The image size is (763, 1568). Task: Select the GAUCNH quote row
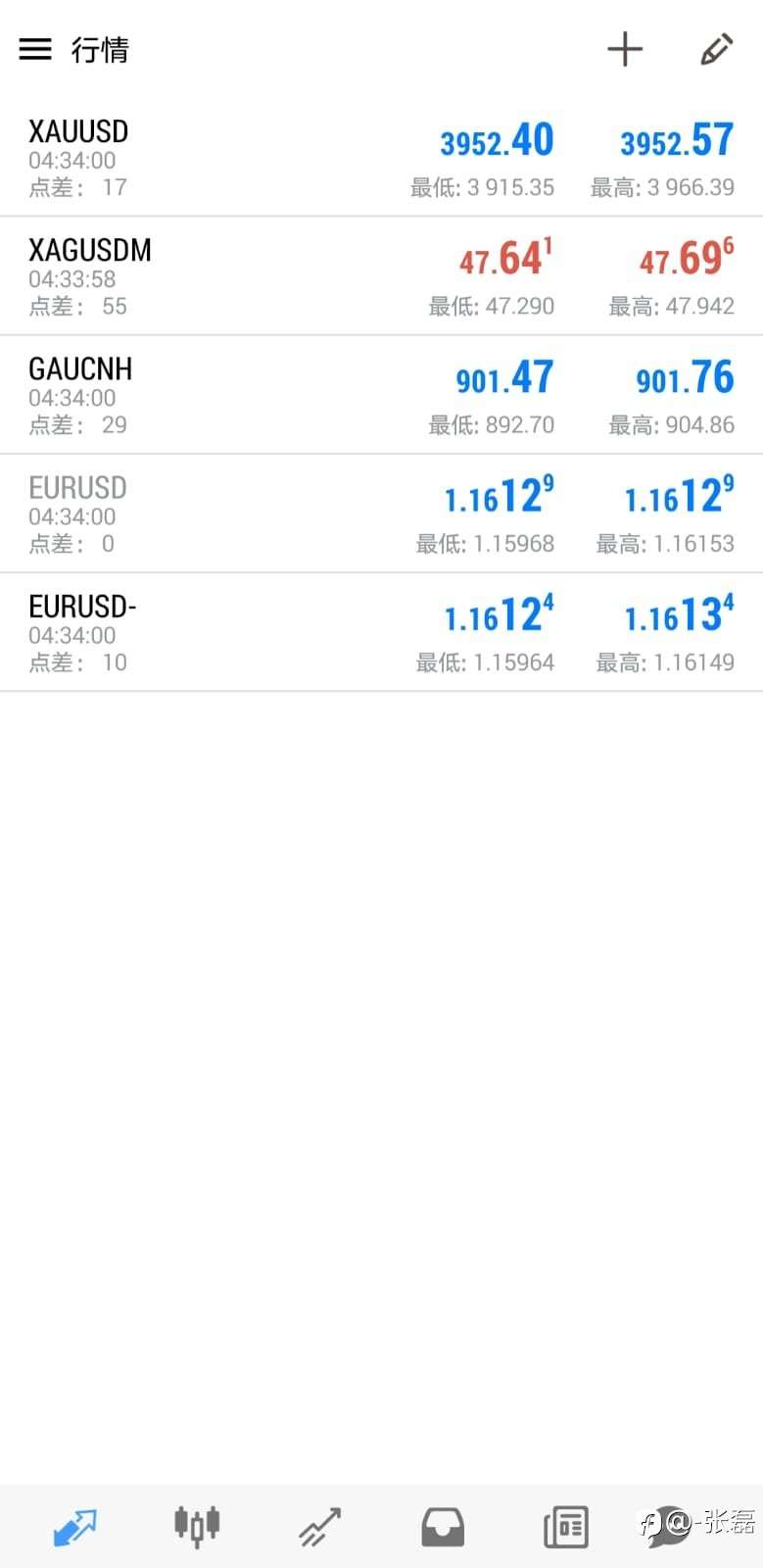click(x=382, y=394)
